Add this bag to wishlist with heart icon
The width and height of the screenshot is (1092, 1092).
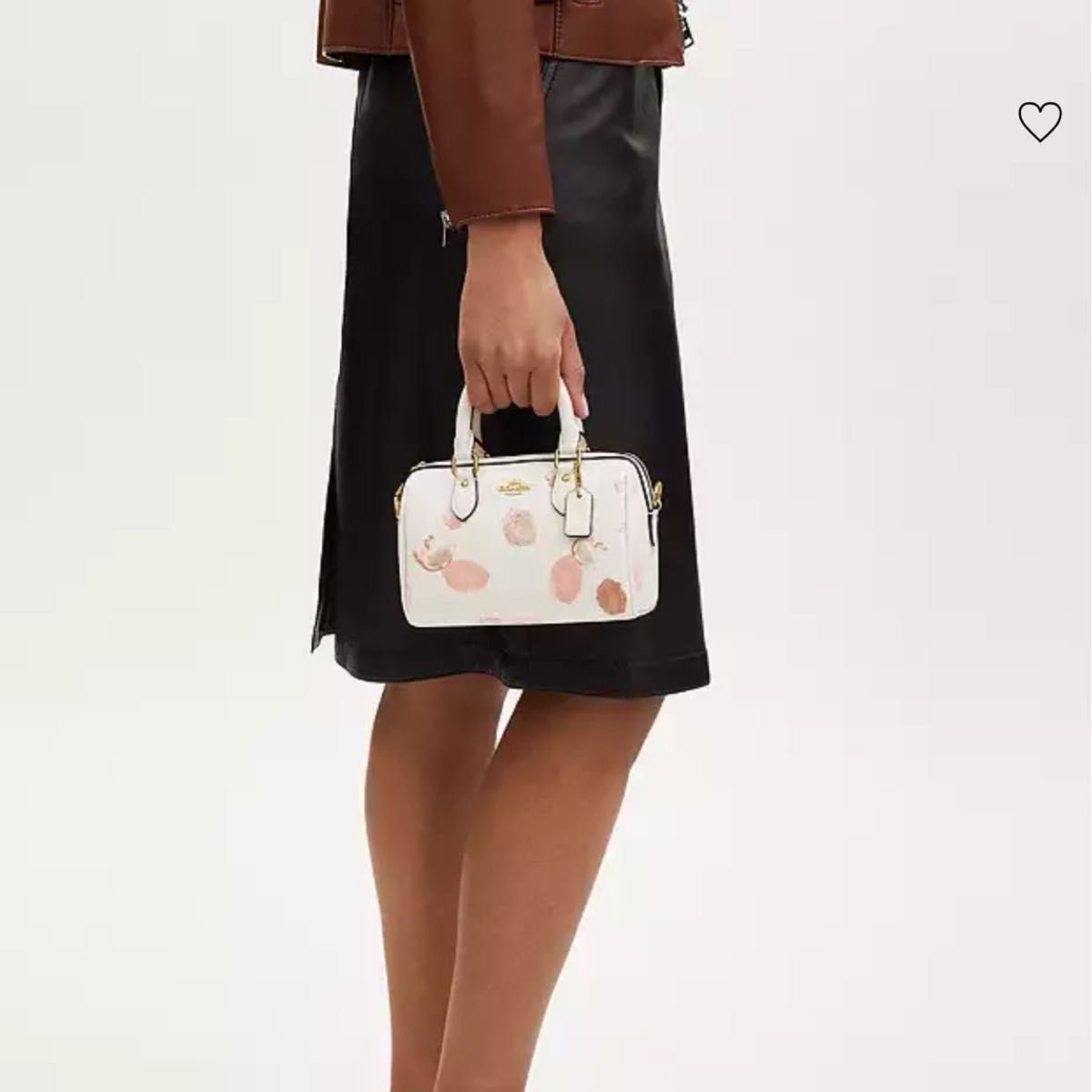click(1039, 122)
